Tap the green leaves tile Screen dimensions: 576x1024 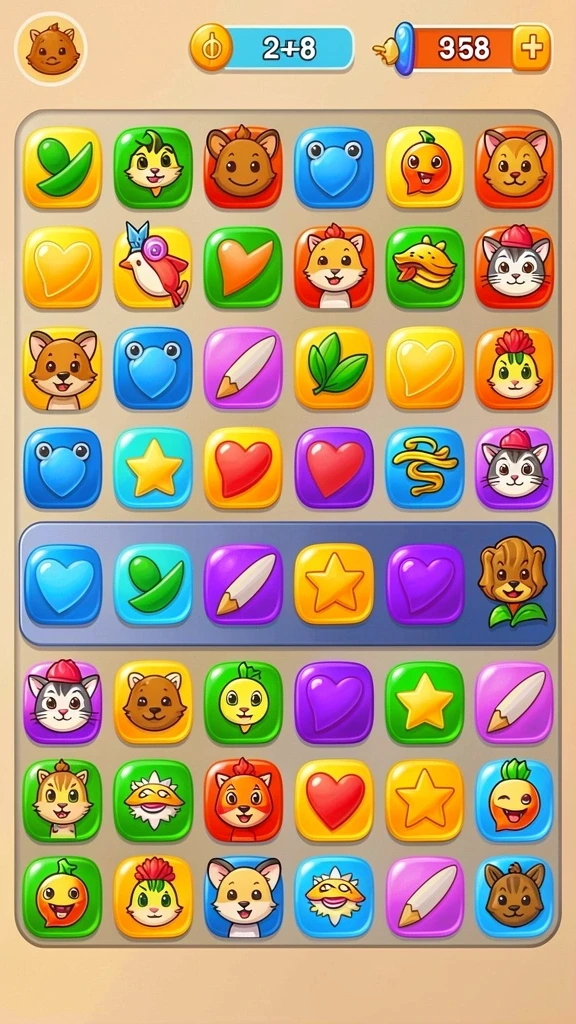(x=334, y=368)
